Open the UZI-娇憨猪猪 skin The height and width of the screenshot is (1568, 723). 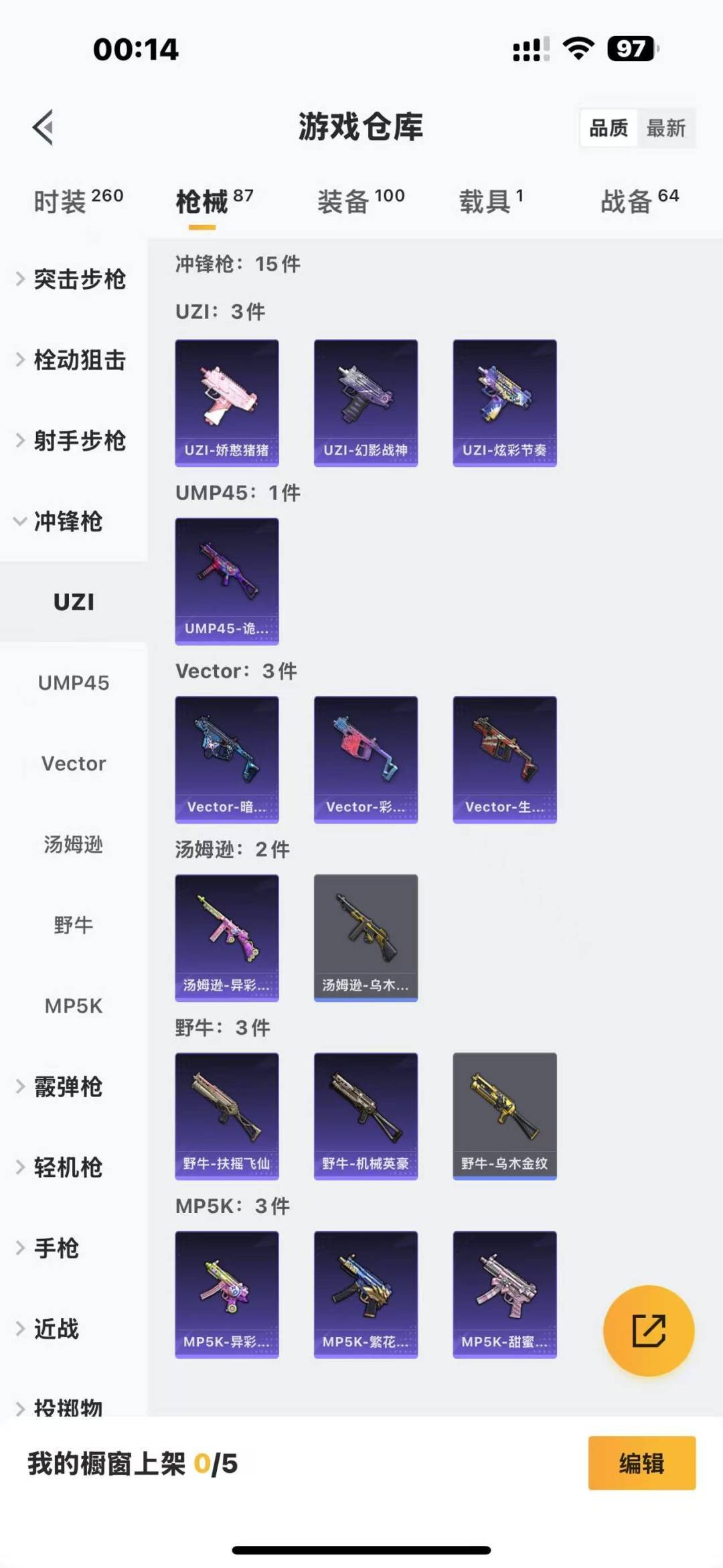click(227, 403)
